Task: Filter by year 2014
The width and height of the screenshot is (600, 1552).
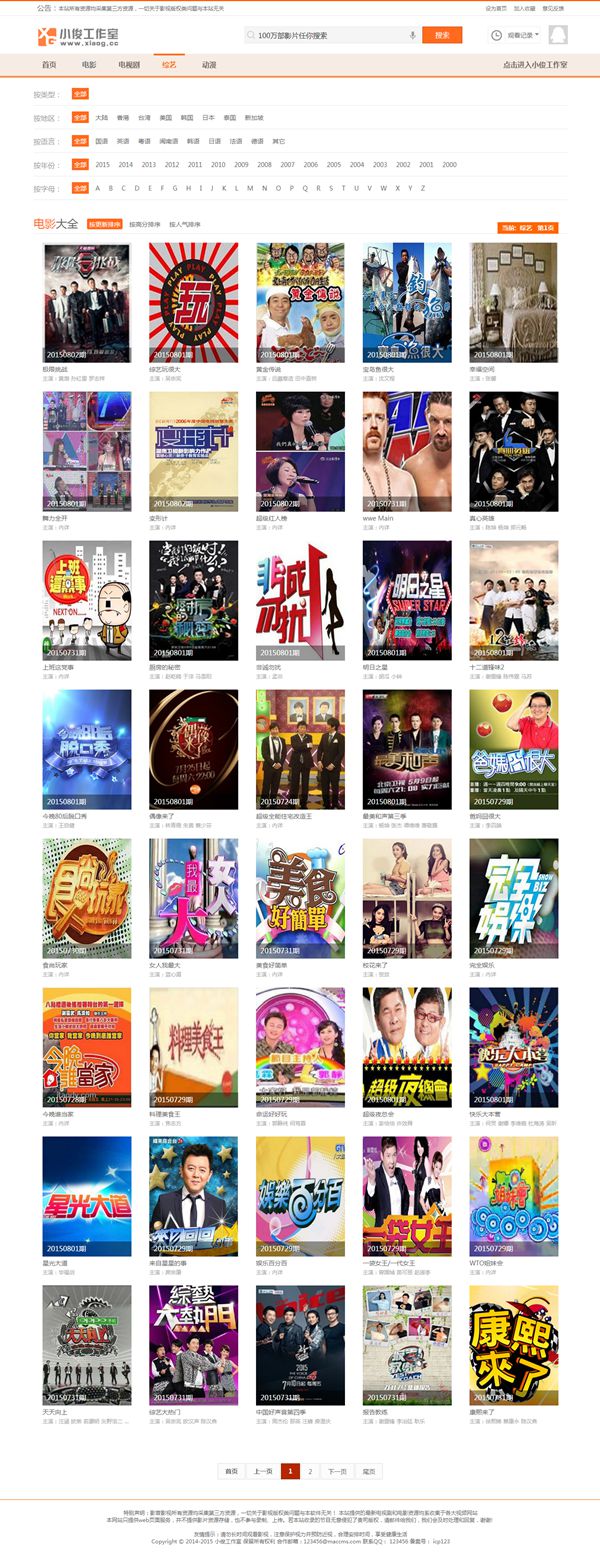Action: point(125,164)
